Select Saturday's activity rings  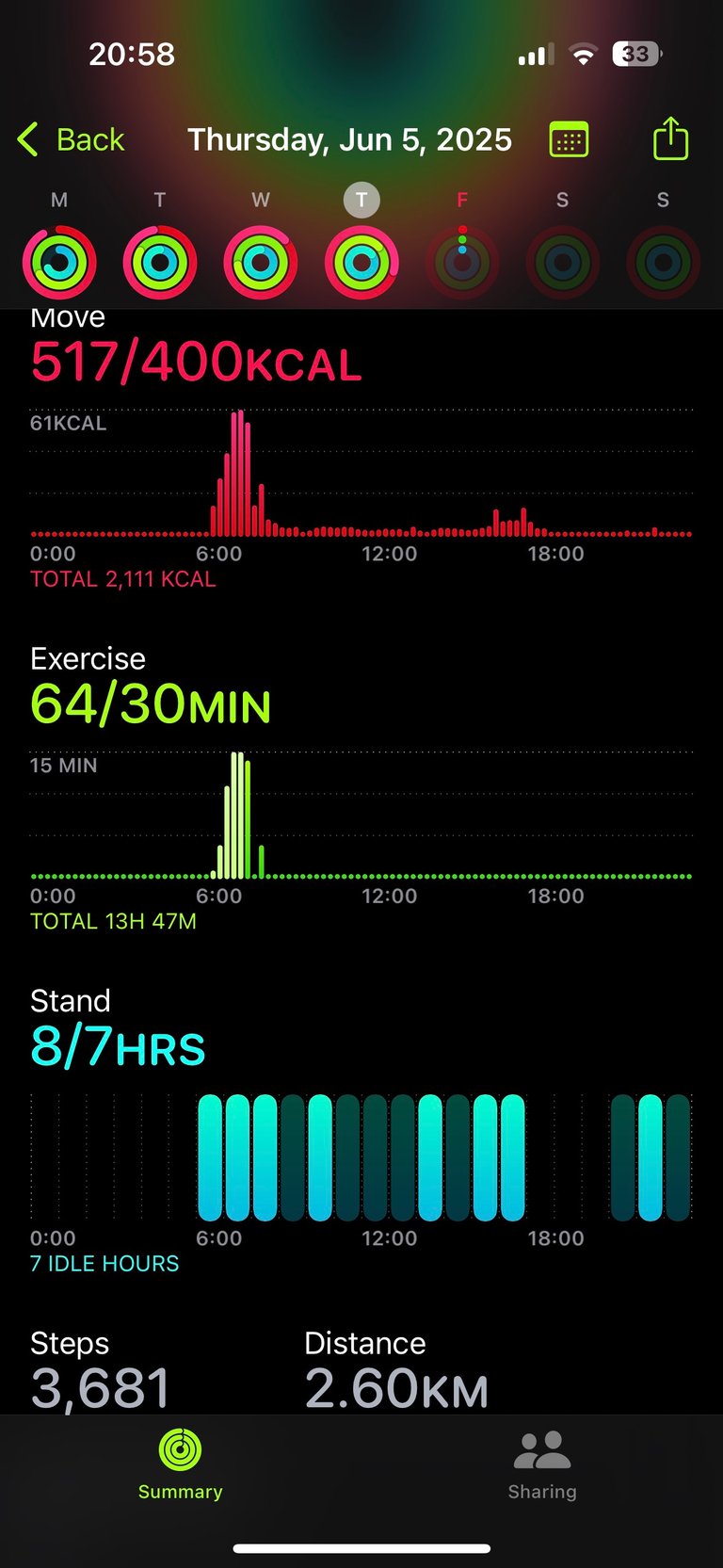click(x=563, y=263)
